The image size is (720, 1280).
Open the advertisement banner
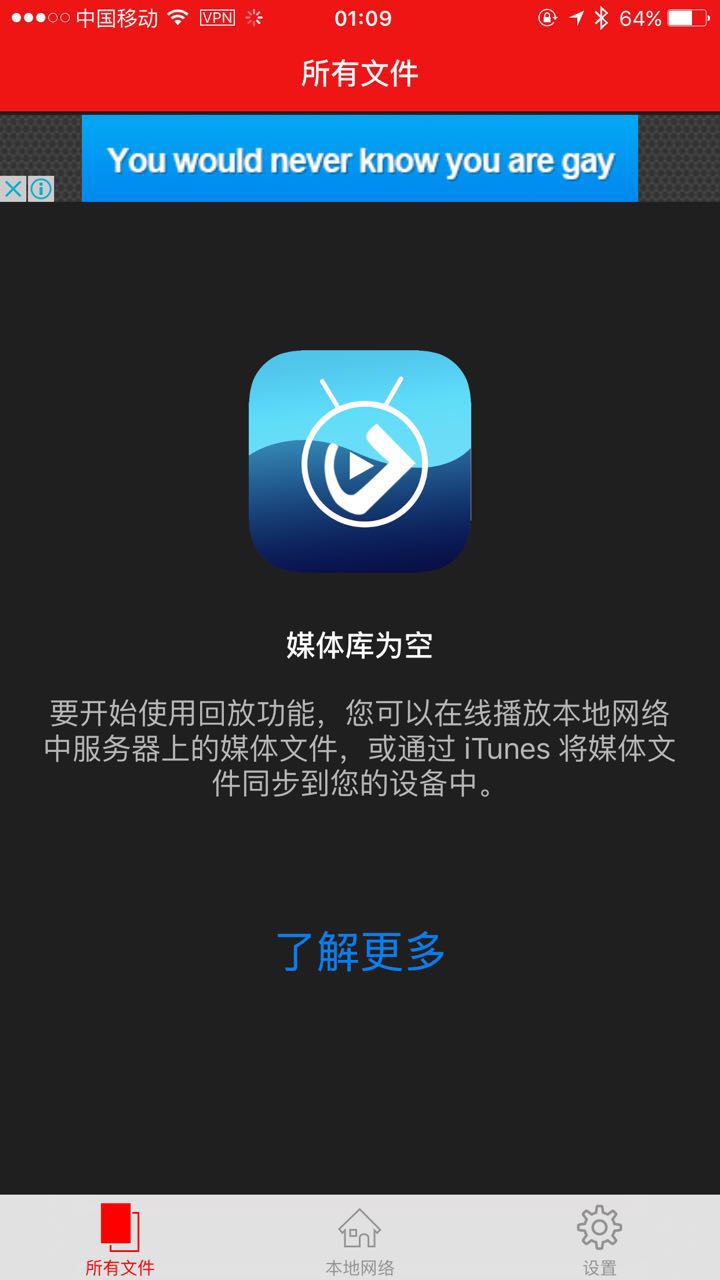pos(360,159)
